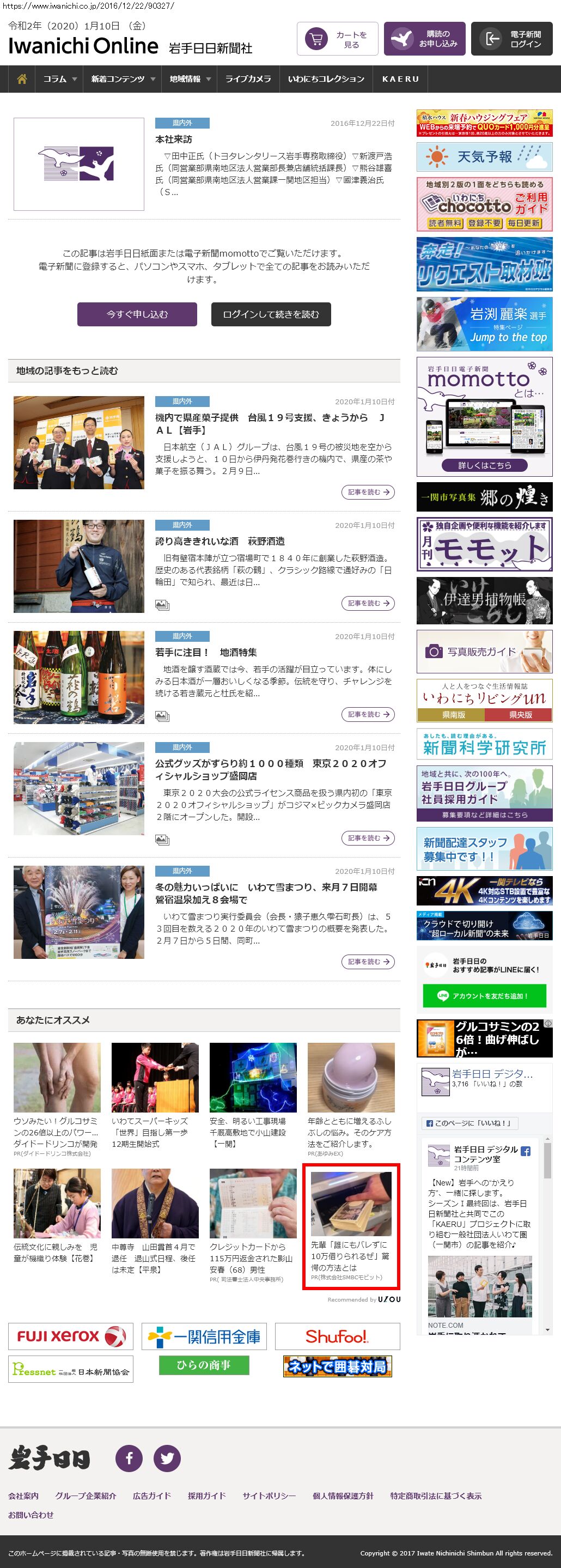This screenshot has width=561, height=1568.
Task: Open the Twitter icon in footer
Action: 167,1459
